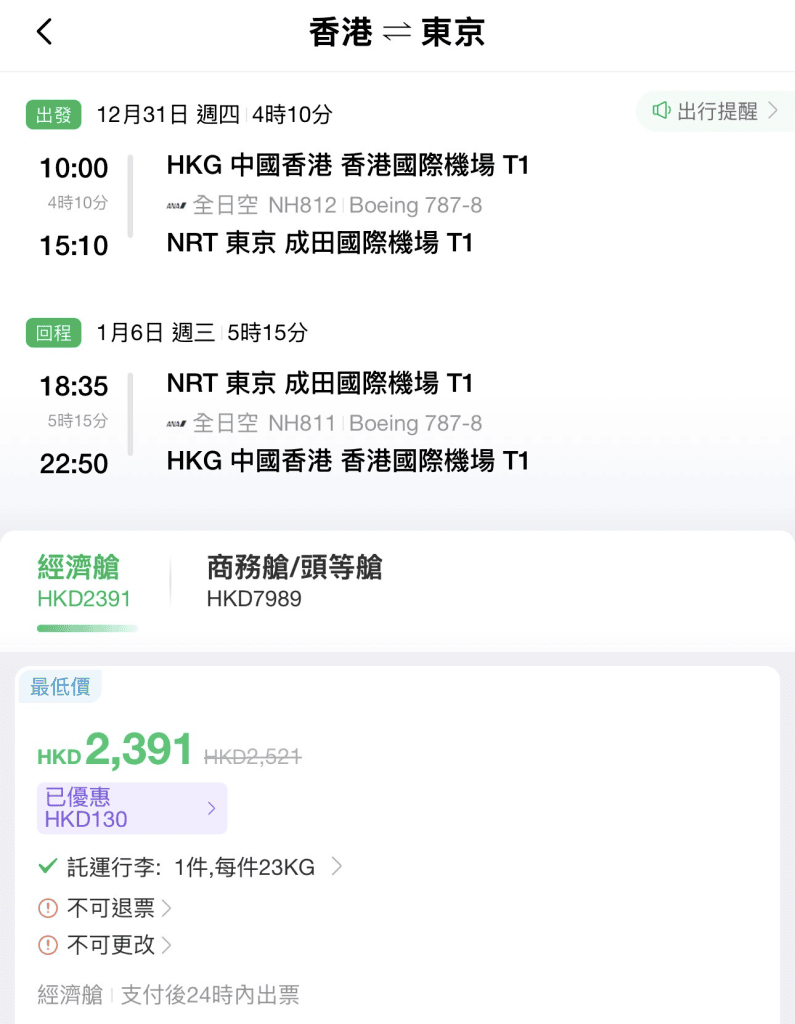Image resolution: width=795 pixels, height=1024 pixels.
Task: Open the 不可退票 refund policy
Action: 112,908
